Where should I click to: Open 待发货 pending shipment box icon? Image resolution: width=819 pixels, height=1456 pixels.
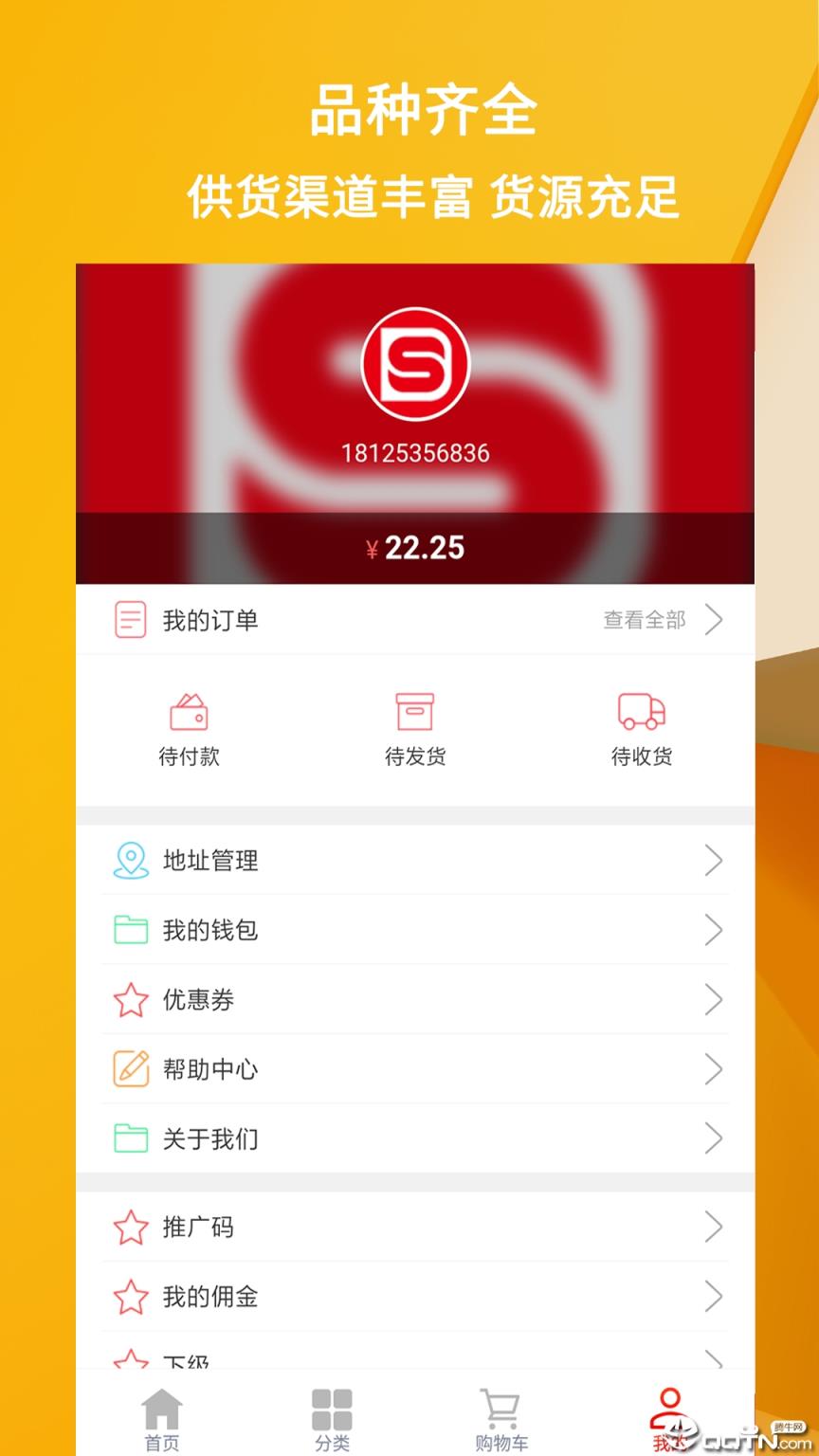pyautogui.click(x=414, y=711)
